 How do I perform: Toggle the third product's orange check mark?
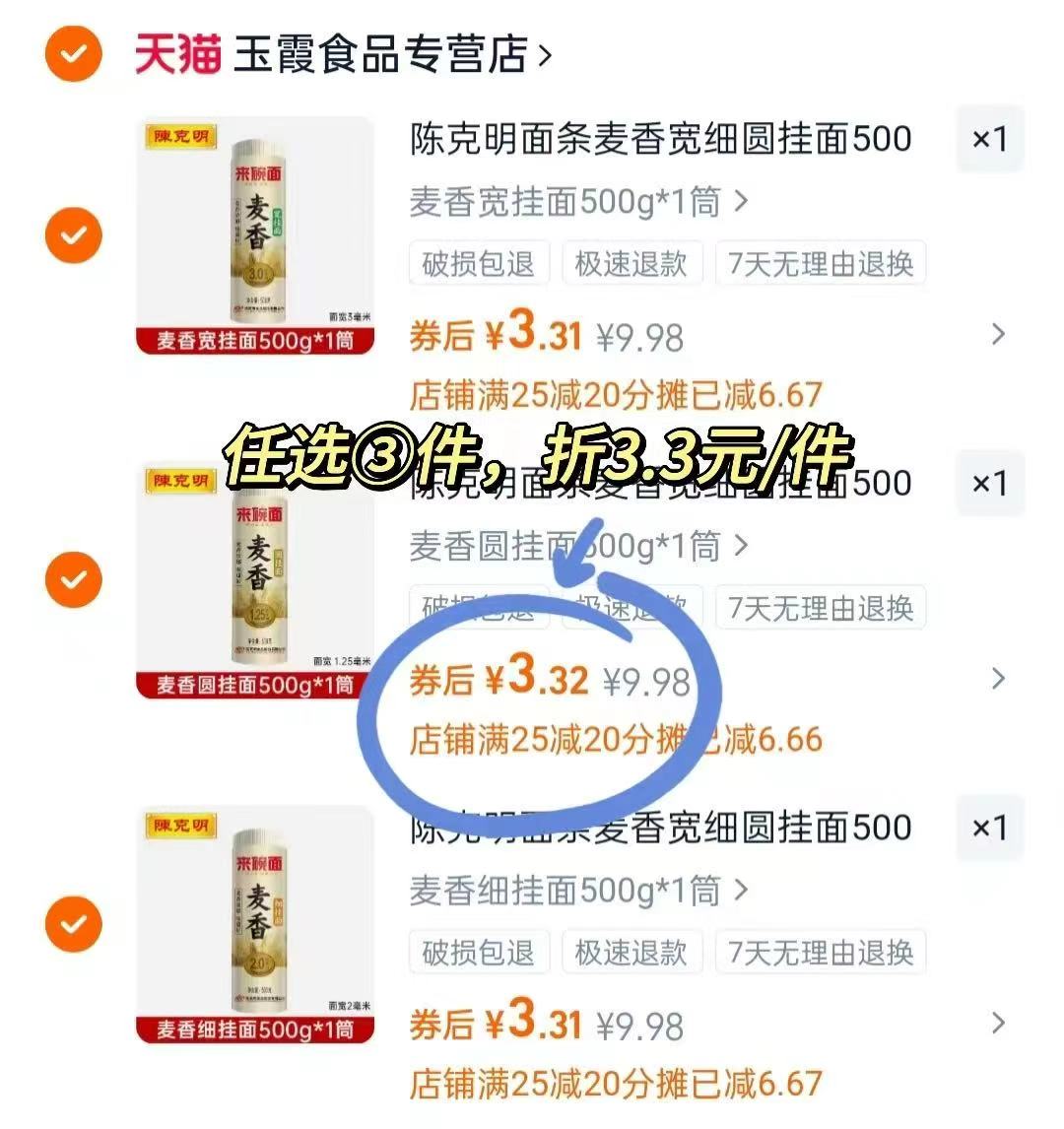tap(72, 923)
